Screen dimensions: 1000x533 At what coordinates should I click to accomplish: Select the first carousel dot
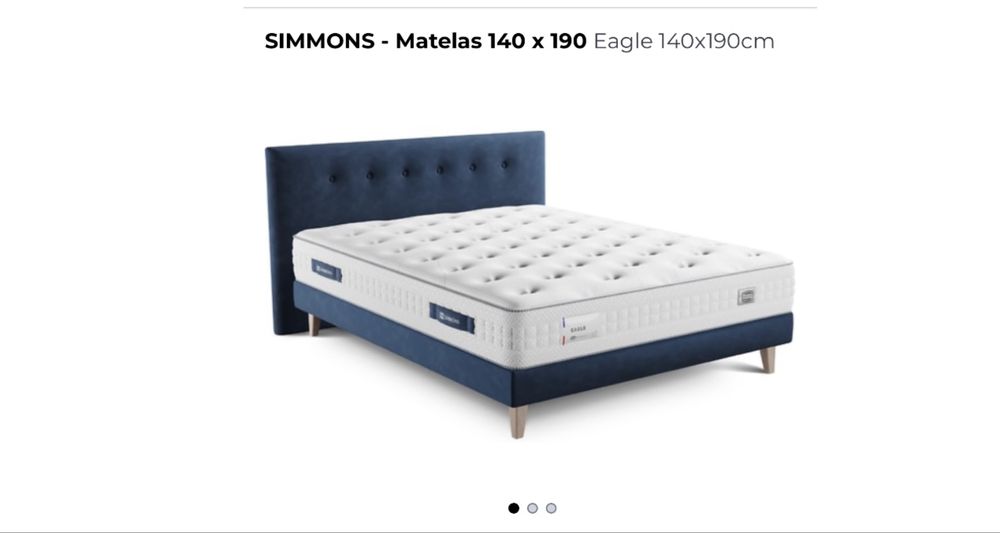pos(514,508)
